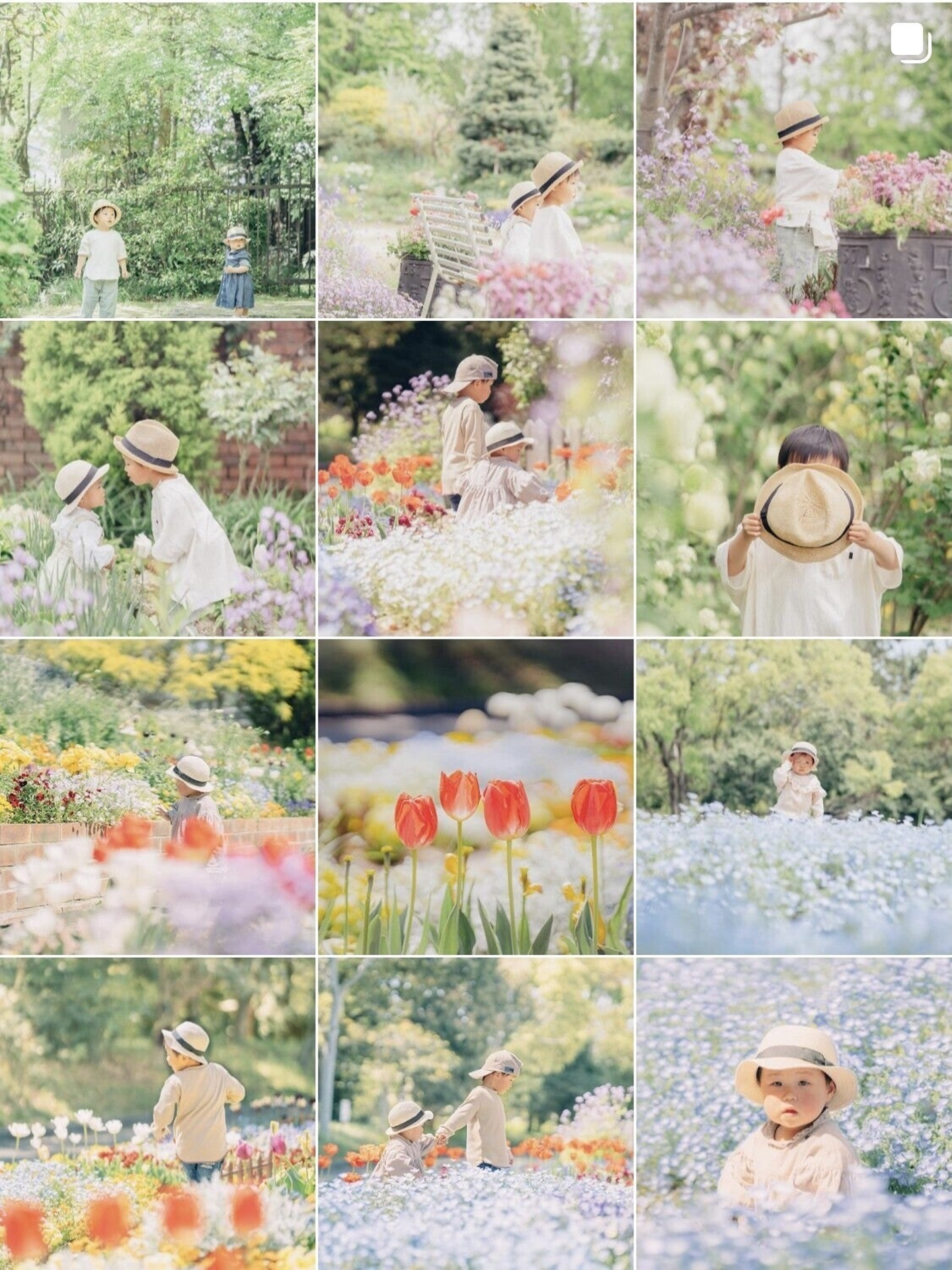The width and height of the screenshot is (952, 1270).
Task: Open the multi-photo post of boy touching planter flowers
Action: (794, 160)
